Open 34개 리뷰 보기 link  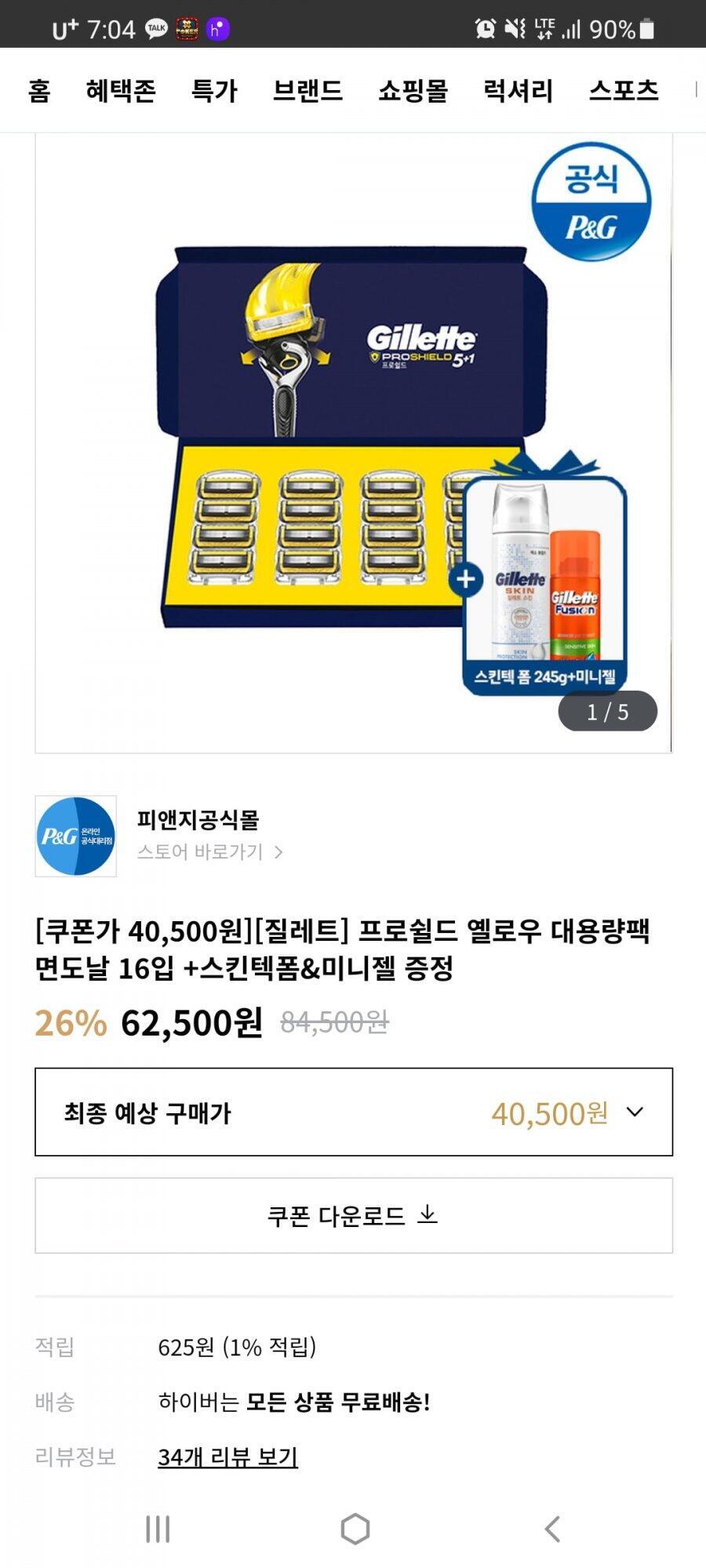pyautogui.click(x=227, y=1457)
